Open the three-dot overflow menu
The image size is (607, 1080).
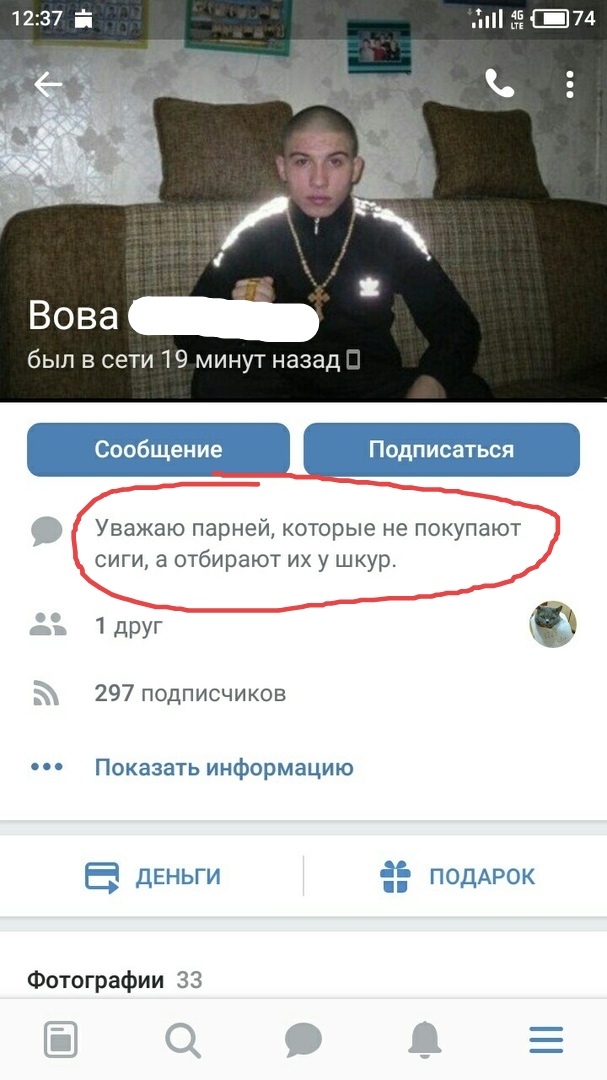pos(569,84)
